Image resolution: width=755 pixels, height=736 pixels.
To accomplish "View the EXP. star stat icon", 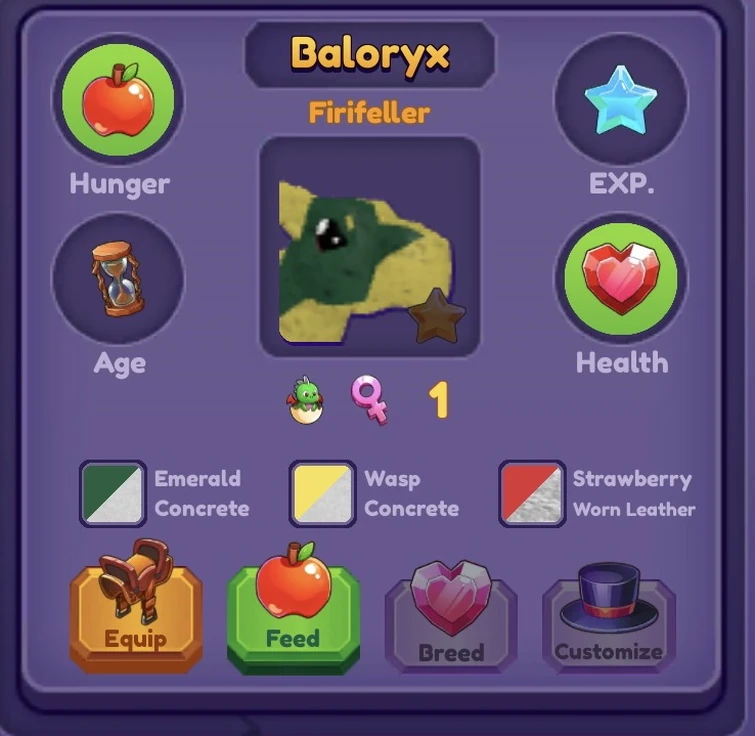I will [x=621, y=99].
